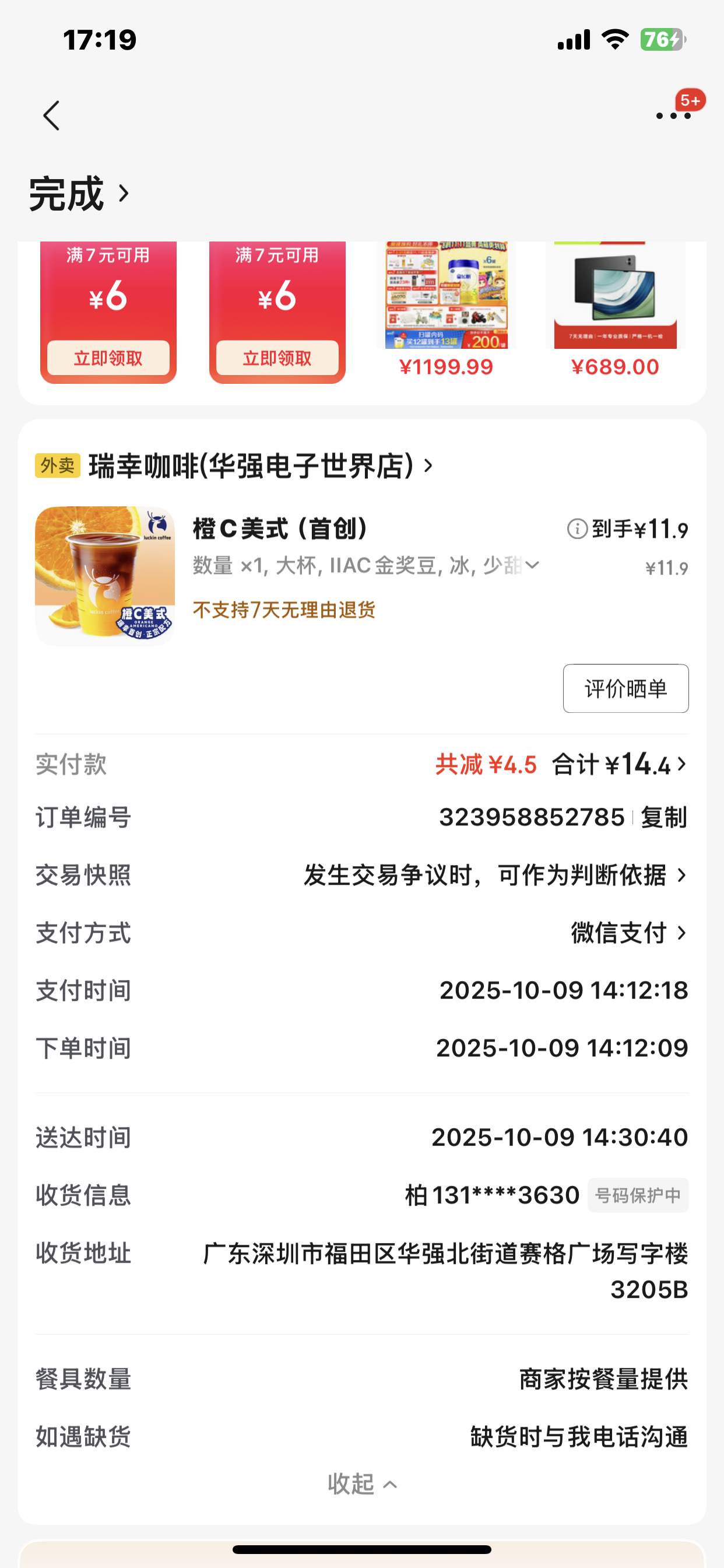Copy the order number with 复制

664,817
